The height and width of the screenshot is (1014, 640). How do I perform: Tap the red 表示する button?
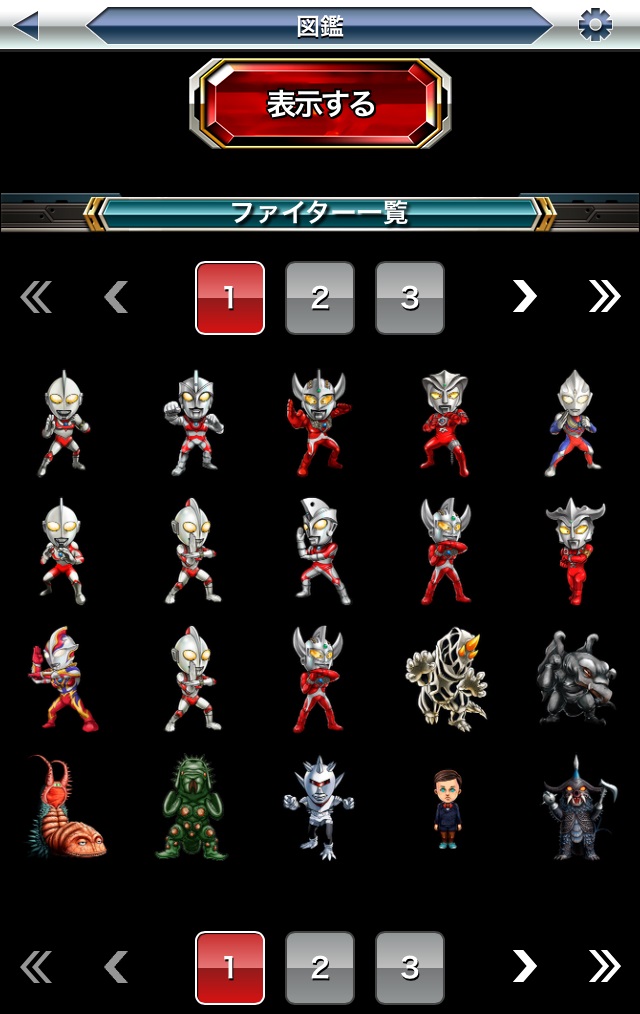tap(320, 104)
